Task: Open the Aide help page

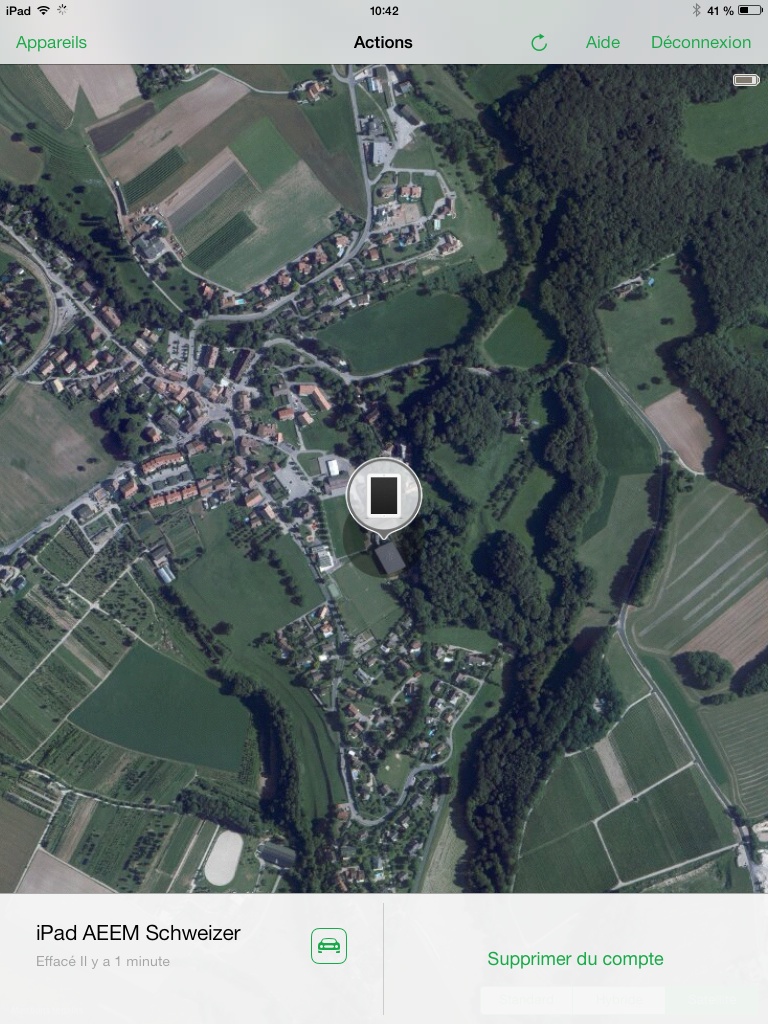Action: pos(603,42)
